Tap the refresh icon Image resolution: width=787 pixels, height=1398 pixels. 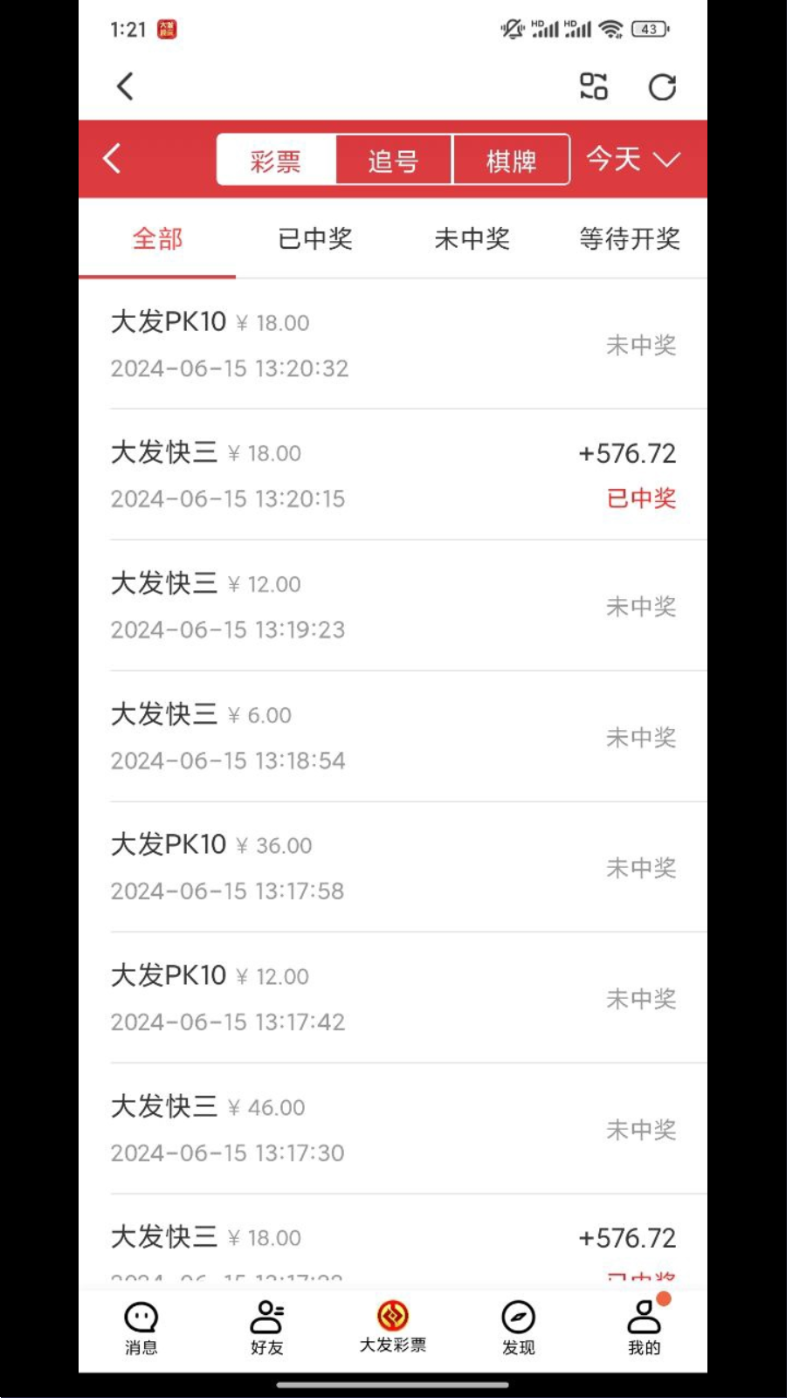(x=662, y=87)
